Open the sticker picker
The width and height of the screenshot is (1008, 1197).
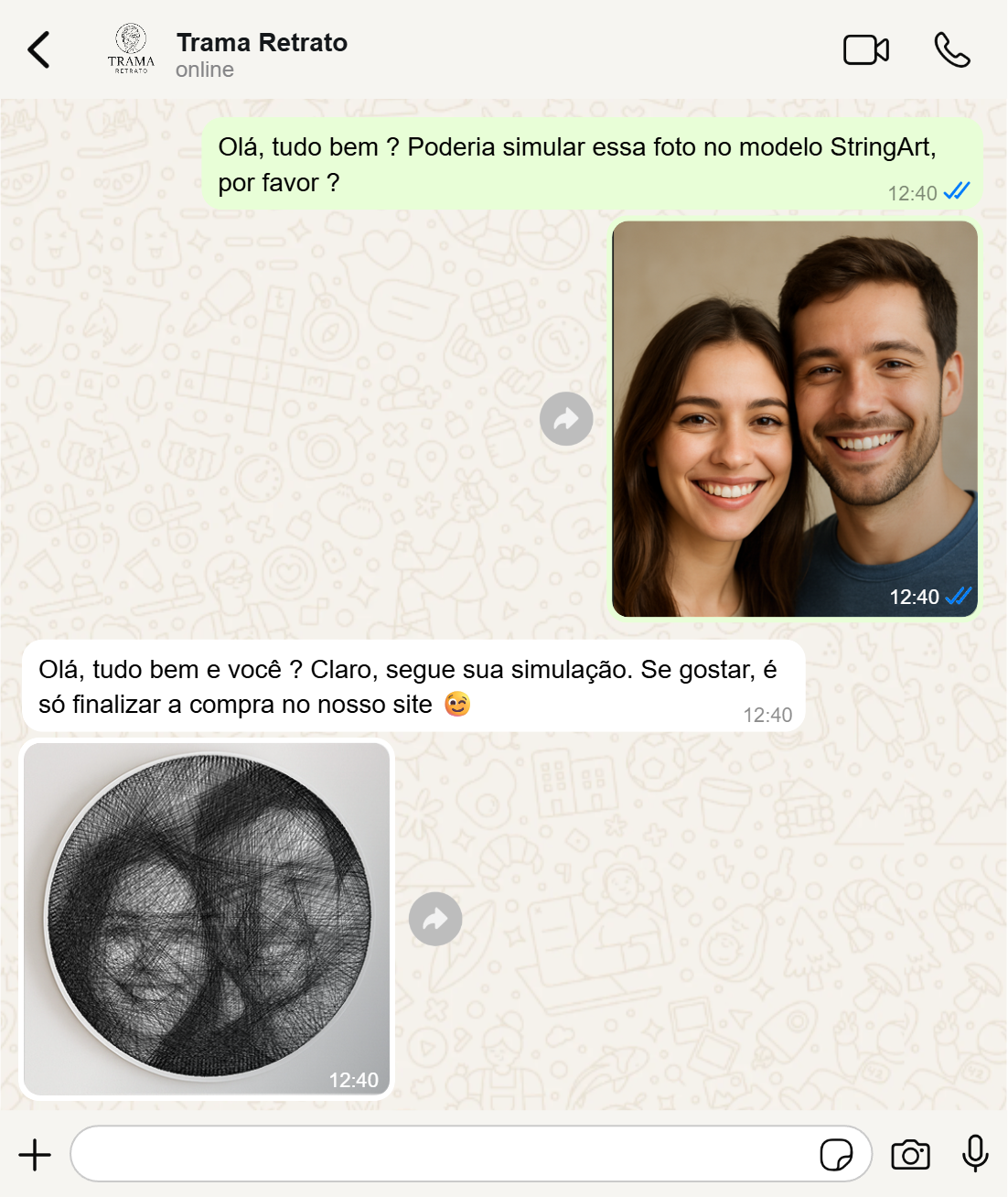coord(836,1155)
